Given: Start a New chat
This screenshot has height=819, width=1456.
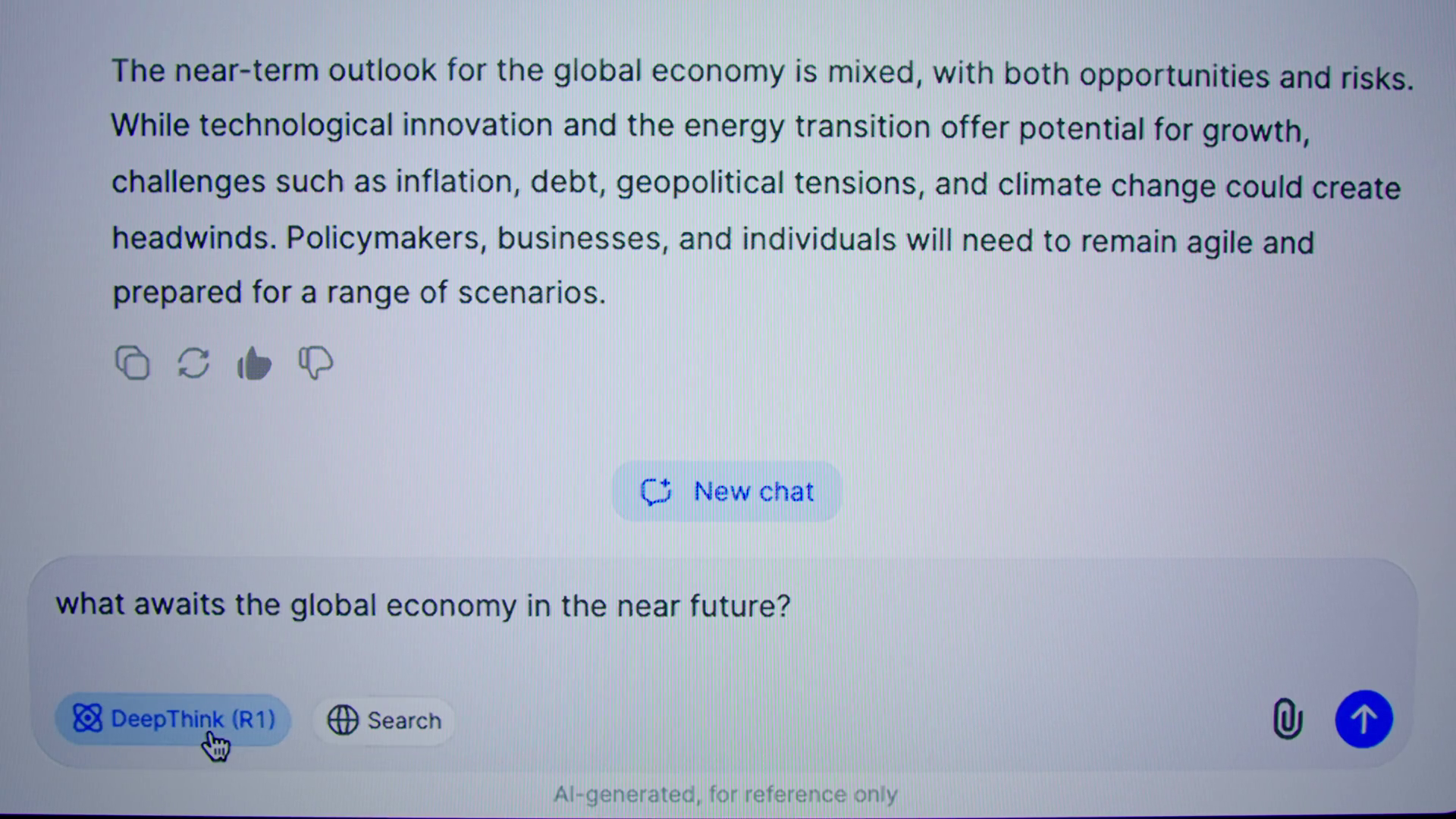Looking at the screenshot, I should point(726,491).
